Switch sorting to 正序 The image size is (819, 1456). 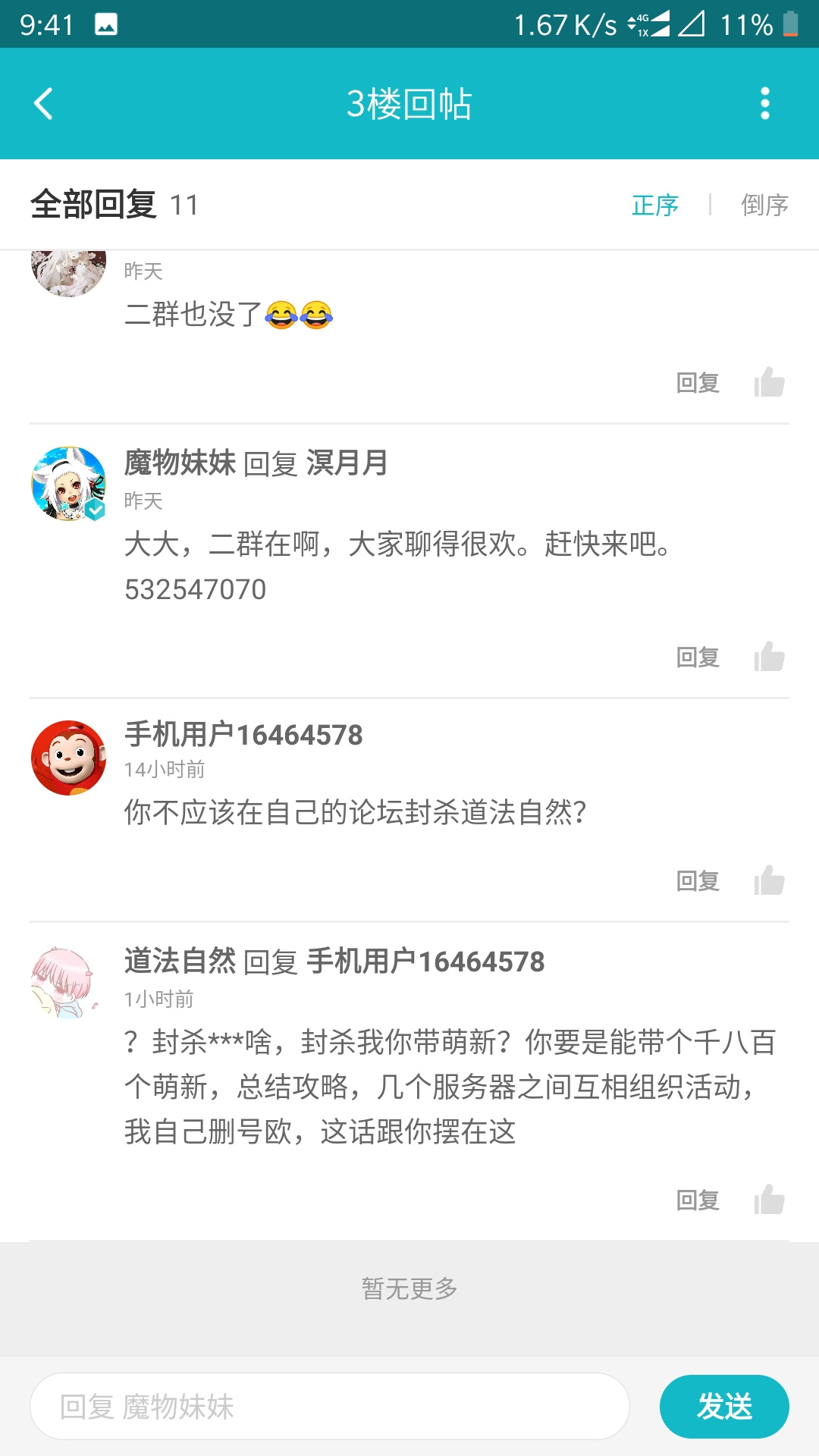[x=655, y=205]
